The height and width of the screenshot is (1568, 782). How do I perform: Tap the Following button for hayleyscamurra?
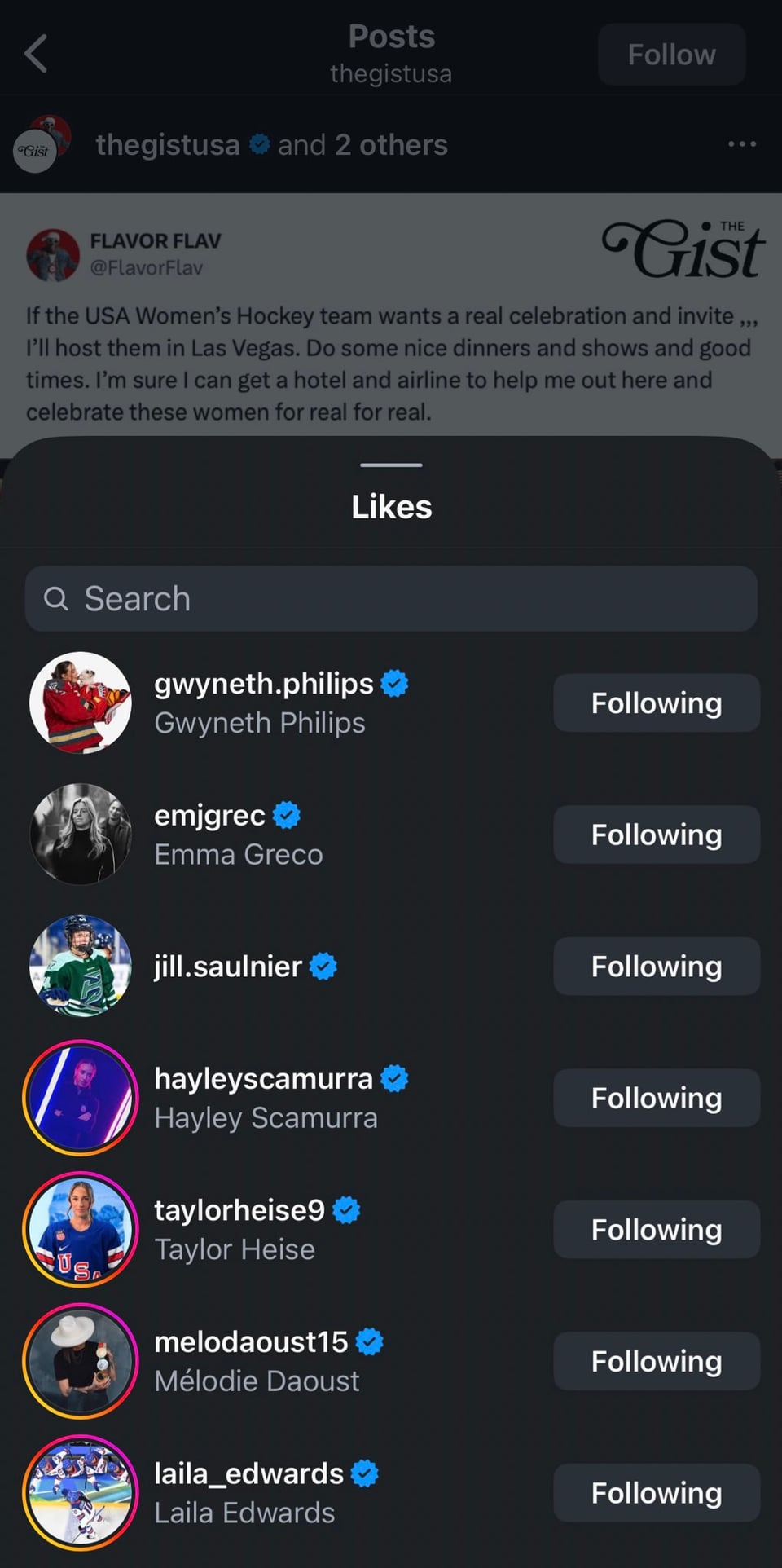tap(656, 1098)
